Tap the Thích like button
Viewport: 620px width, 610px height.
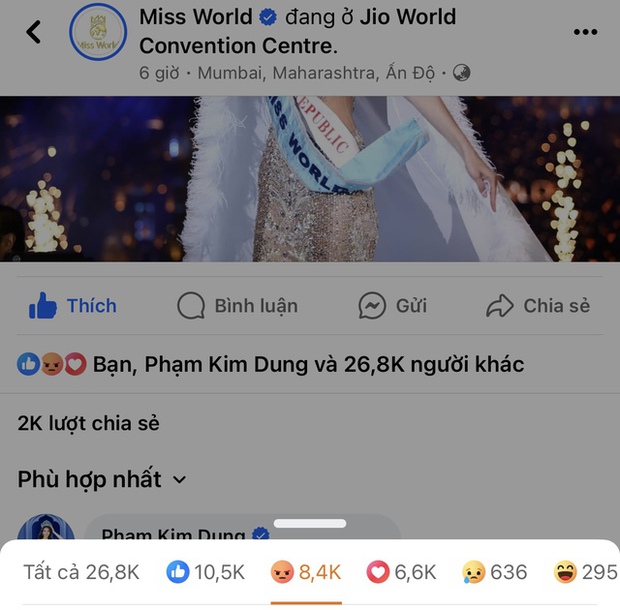73,306
